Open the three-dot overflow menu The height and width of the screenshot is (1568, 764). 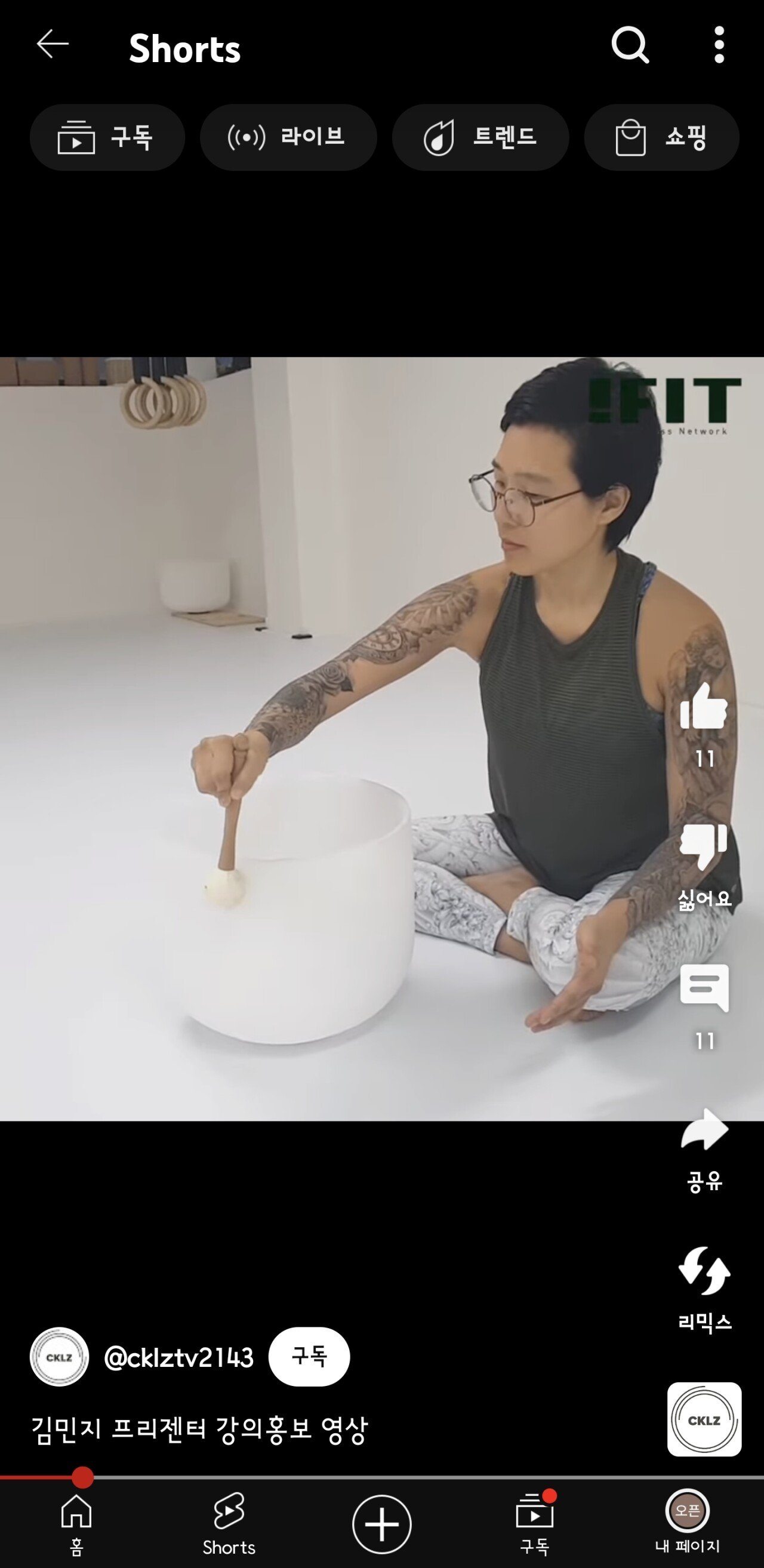click(x=719, y=44)
